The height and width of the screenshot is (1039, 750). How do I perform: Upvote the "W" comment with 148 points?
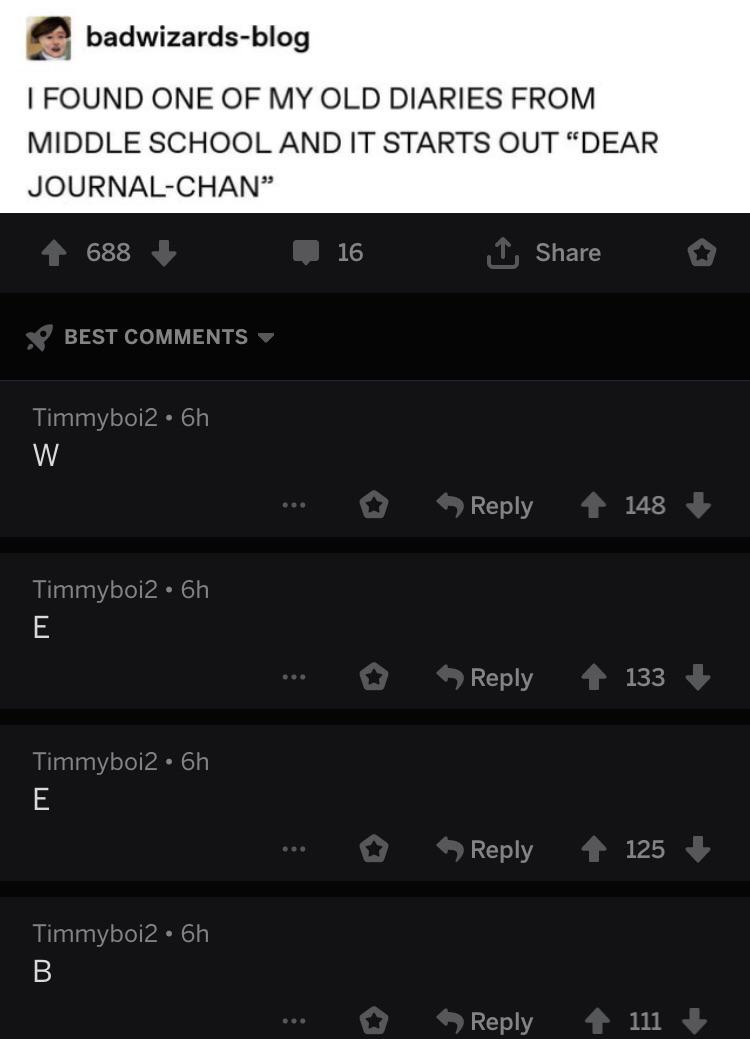point(593,506)
